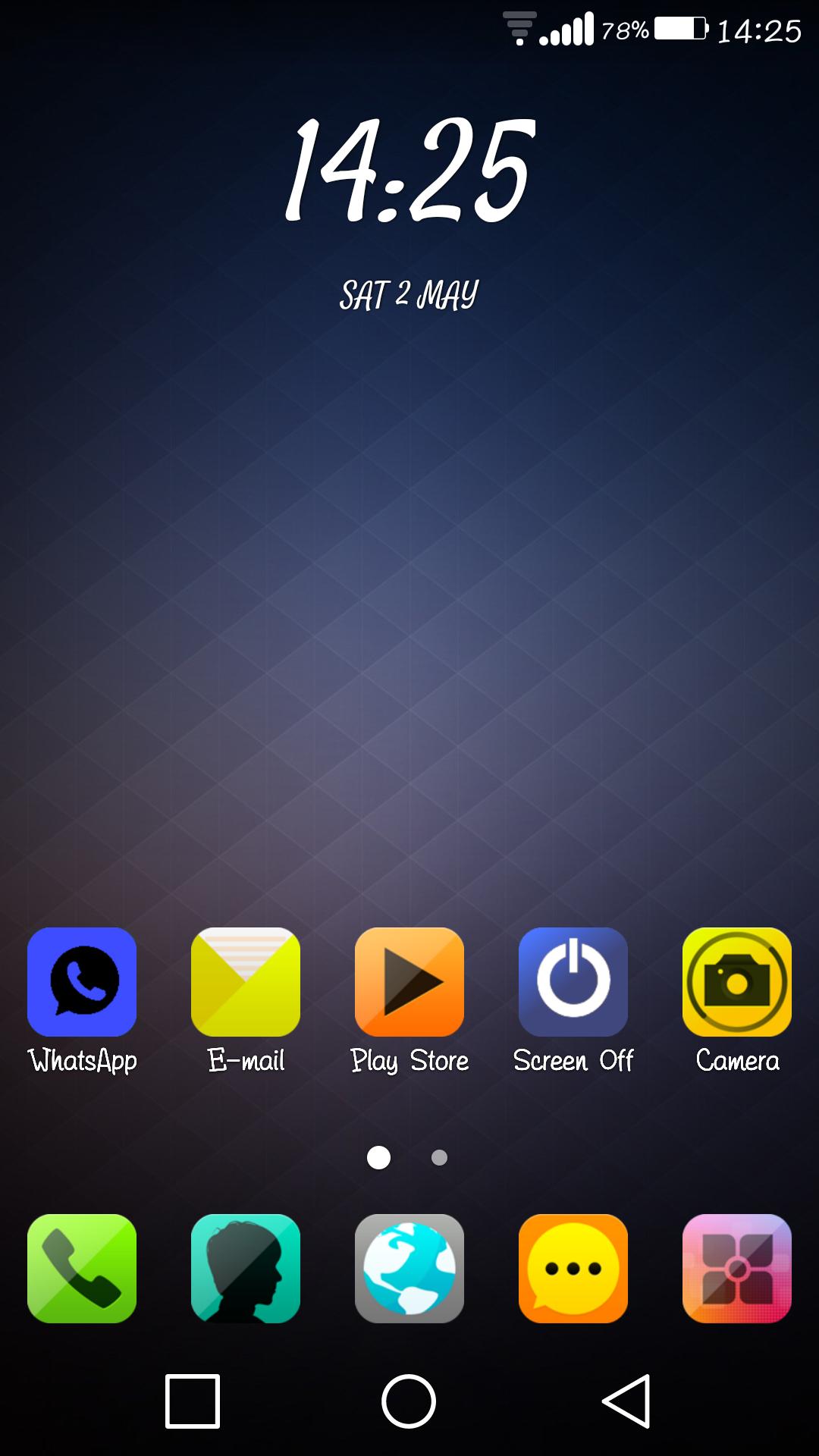The width and height of the screenshot is (819, 1456).
Task: Launch the Play Store
Action: (409, 982)
